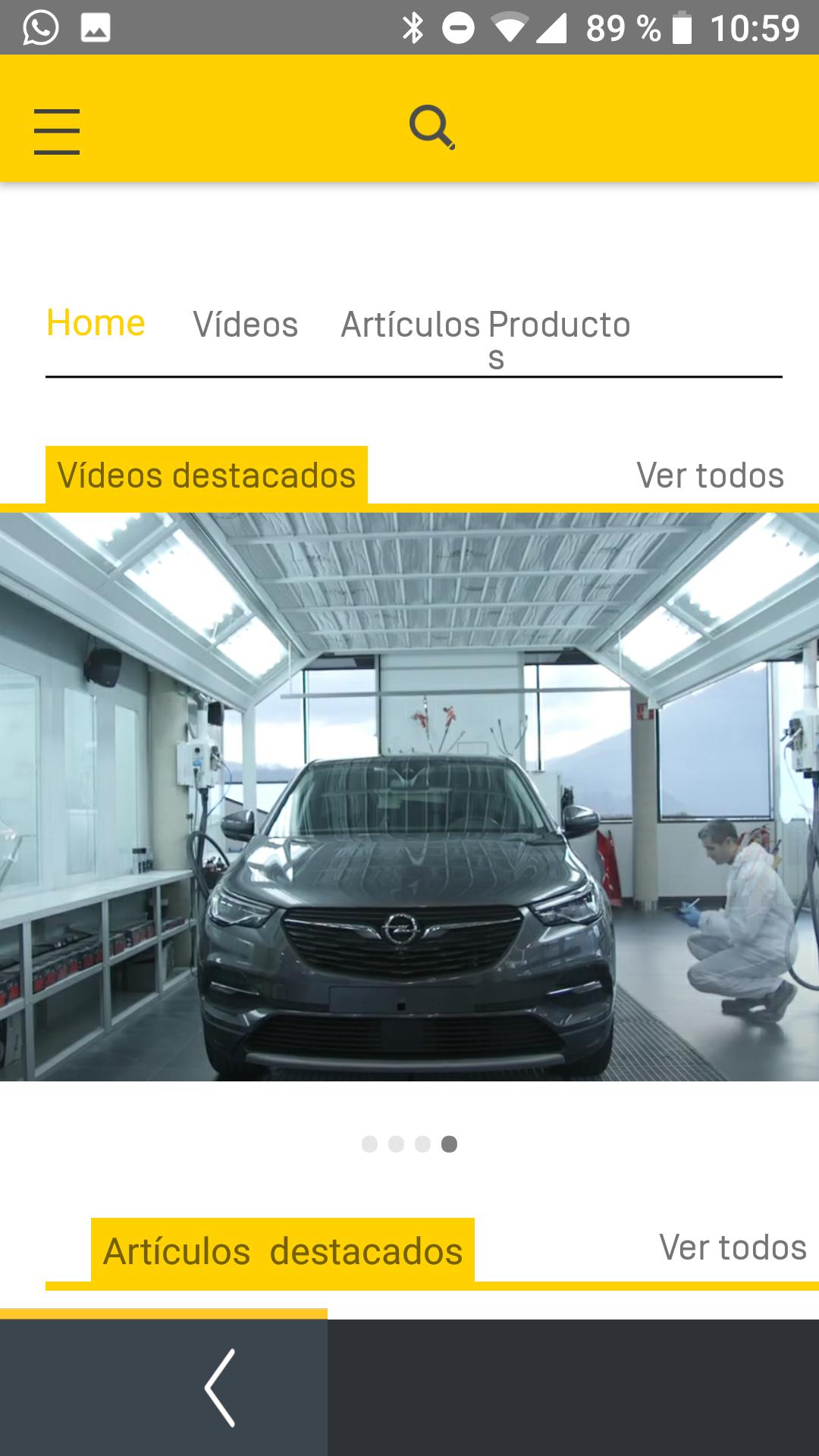Open the hamburger menu
Screen dimensions: 819x1456
[x=57, y=131]
